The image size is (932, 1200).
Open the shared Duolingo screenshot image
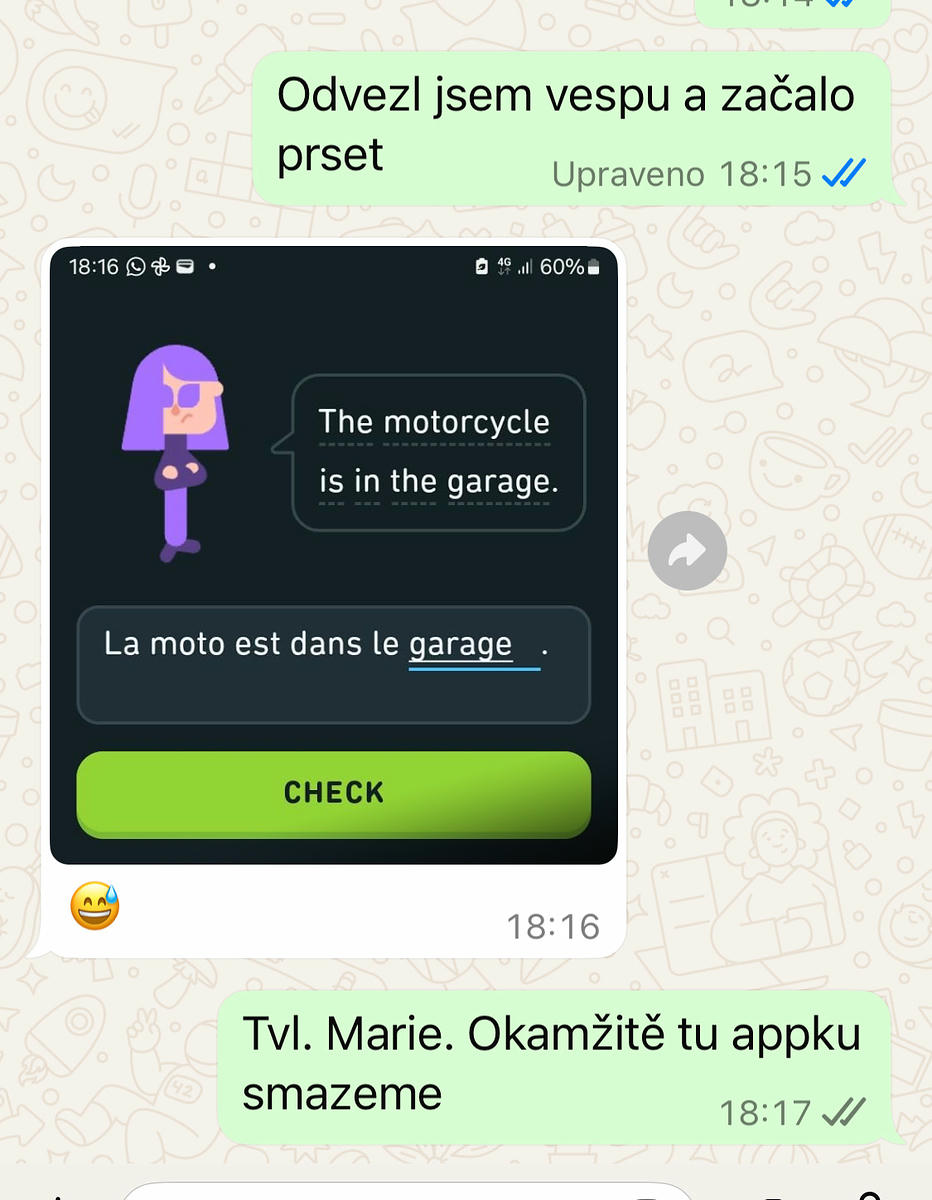coord(333,555)
